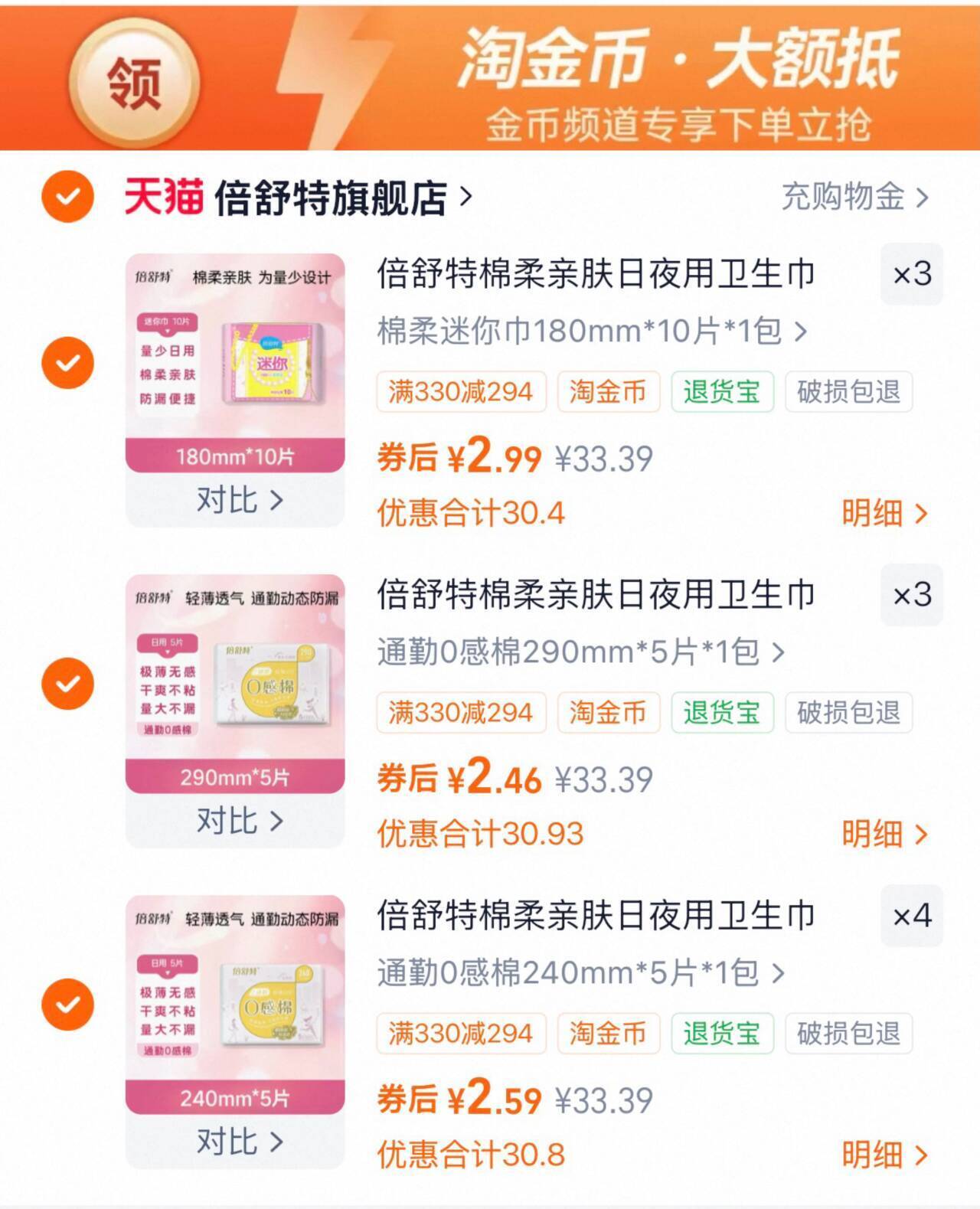The image size is (980, 1209).
Task: Open the 180mm*10片 product image
Action: point(235,361)
